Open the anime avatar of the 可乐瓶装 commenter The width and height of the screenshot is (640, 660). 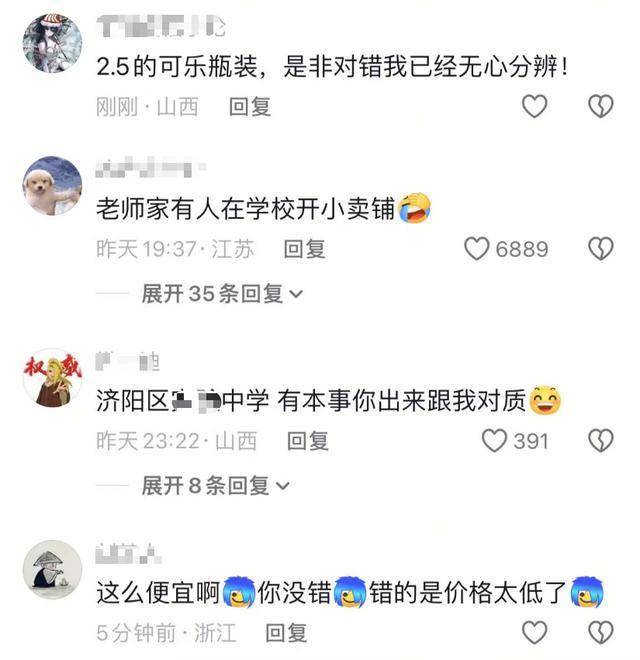click(52, 43)
